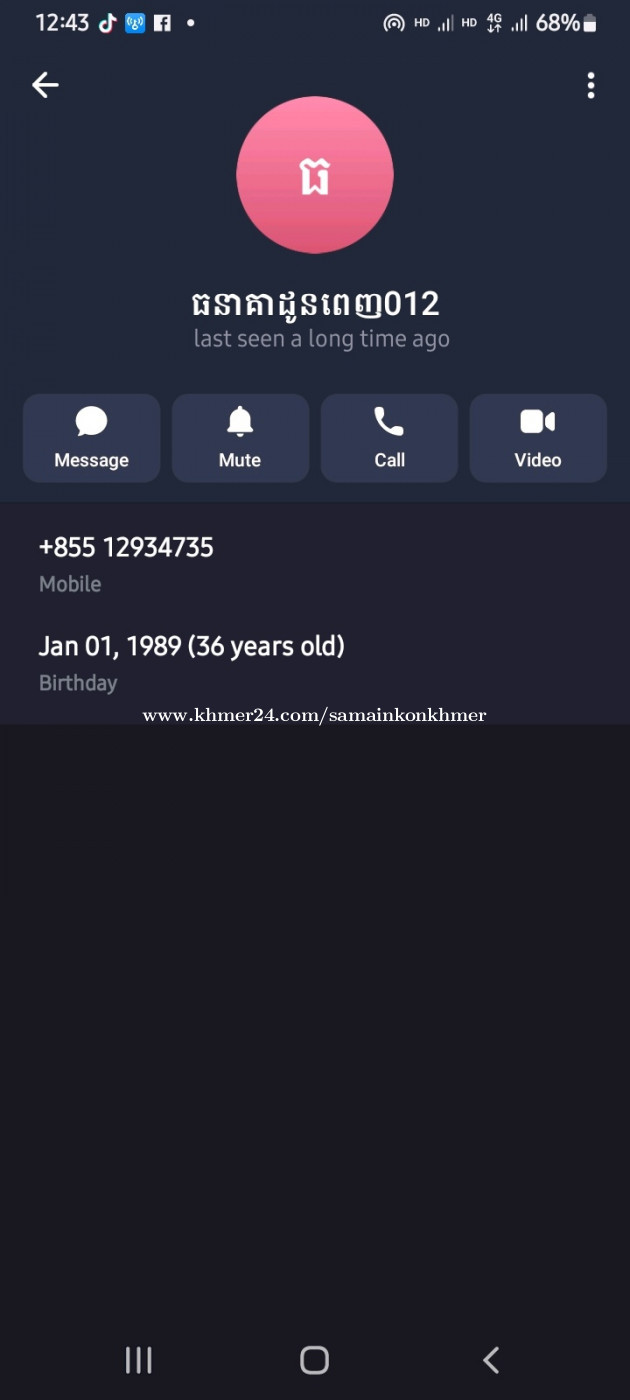Open the three-dot overflow menu
Screen dimensions: 630x1400
(591, 85)
